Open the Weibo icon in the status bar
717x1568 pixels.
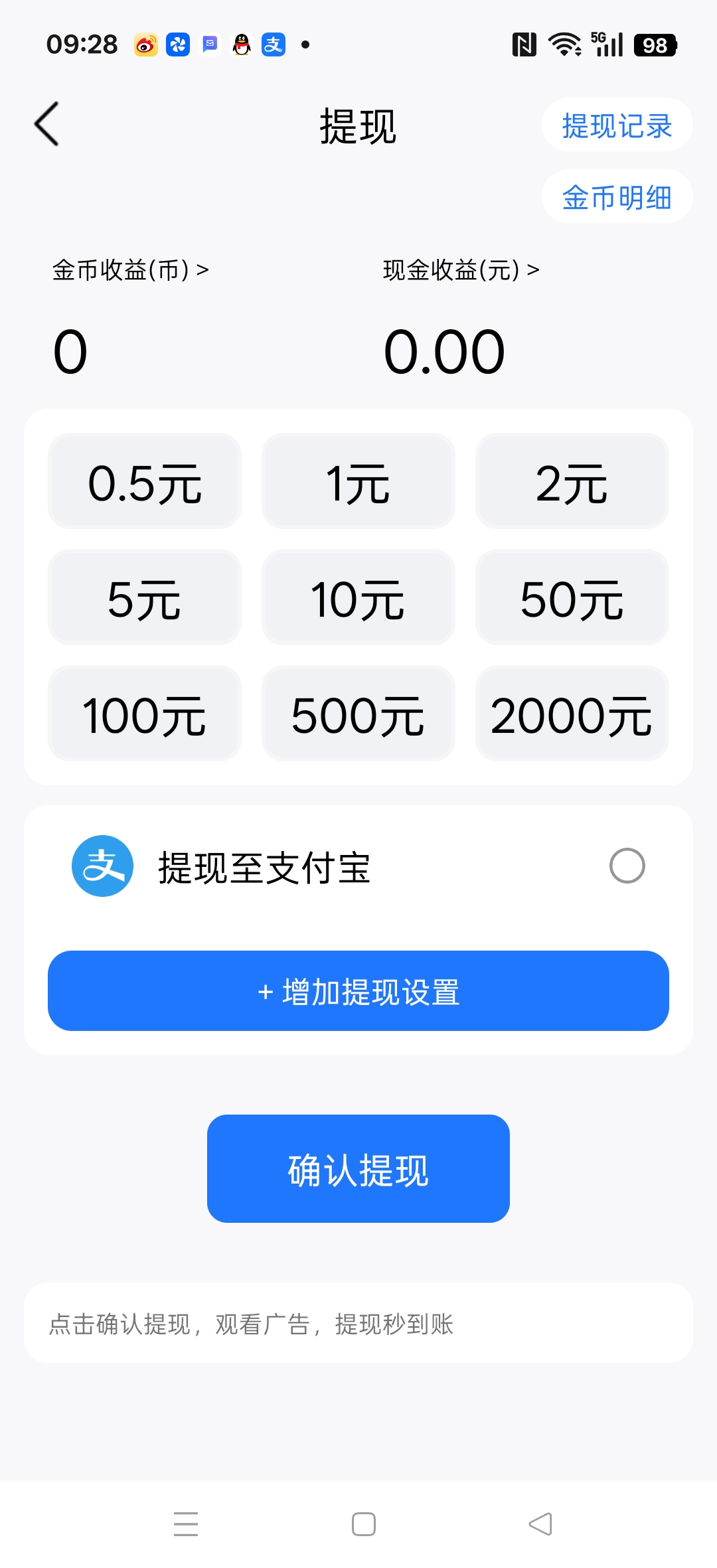[x=145, y=44]
